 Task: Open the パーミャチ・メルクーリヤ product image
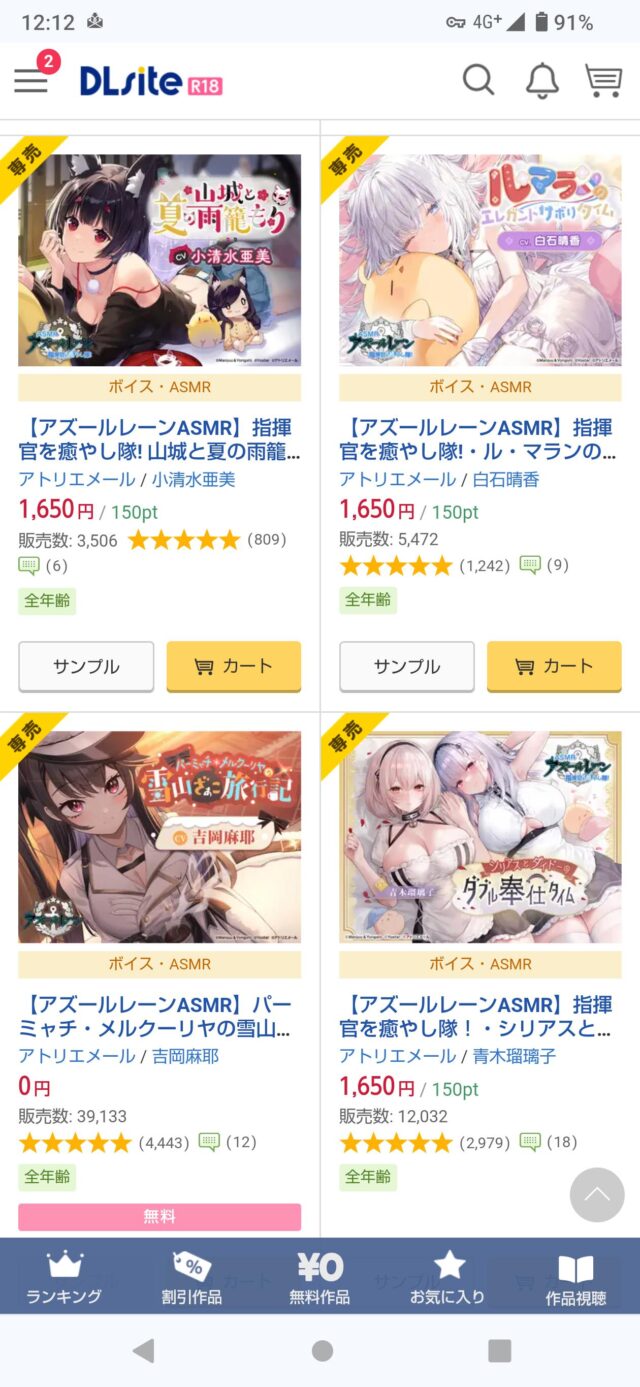pos(160,837)
